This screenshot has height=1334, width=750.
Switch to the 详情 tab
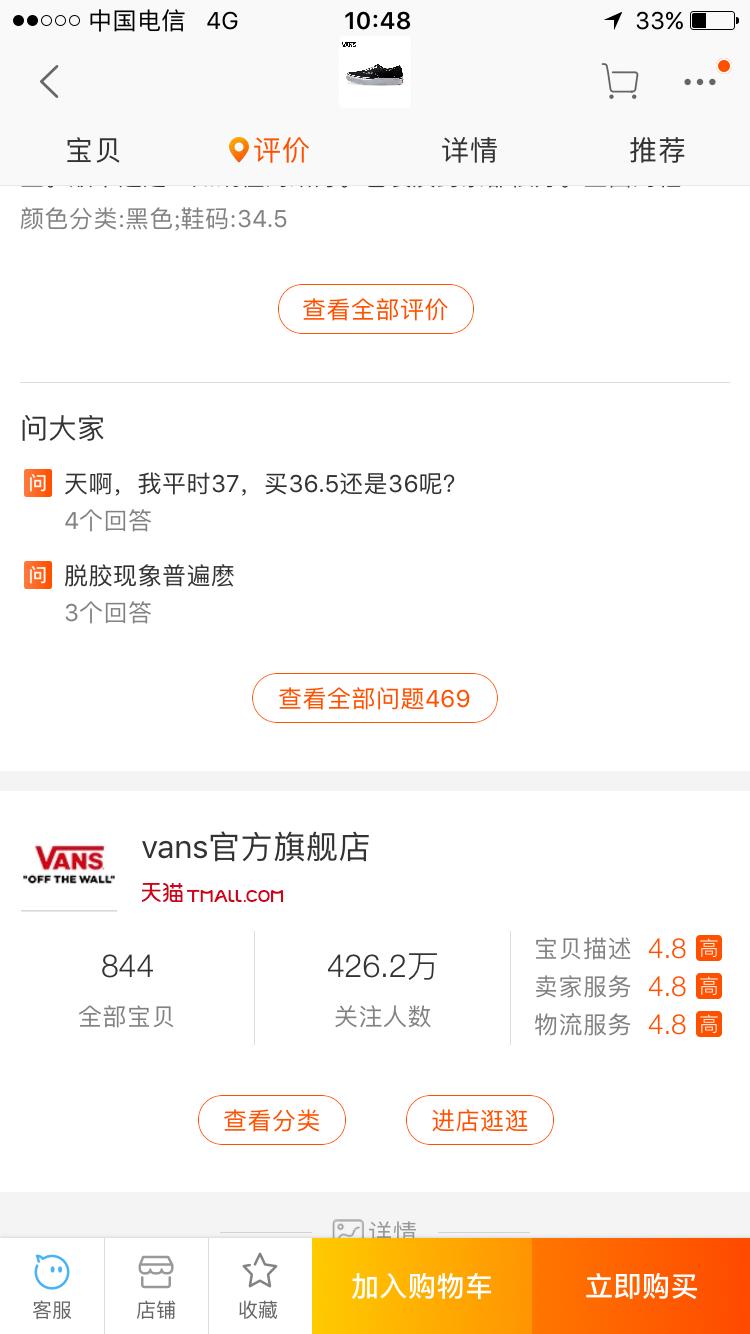click(x=469, y=151)
